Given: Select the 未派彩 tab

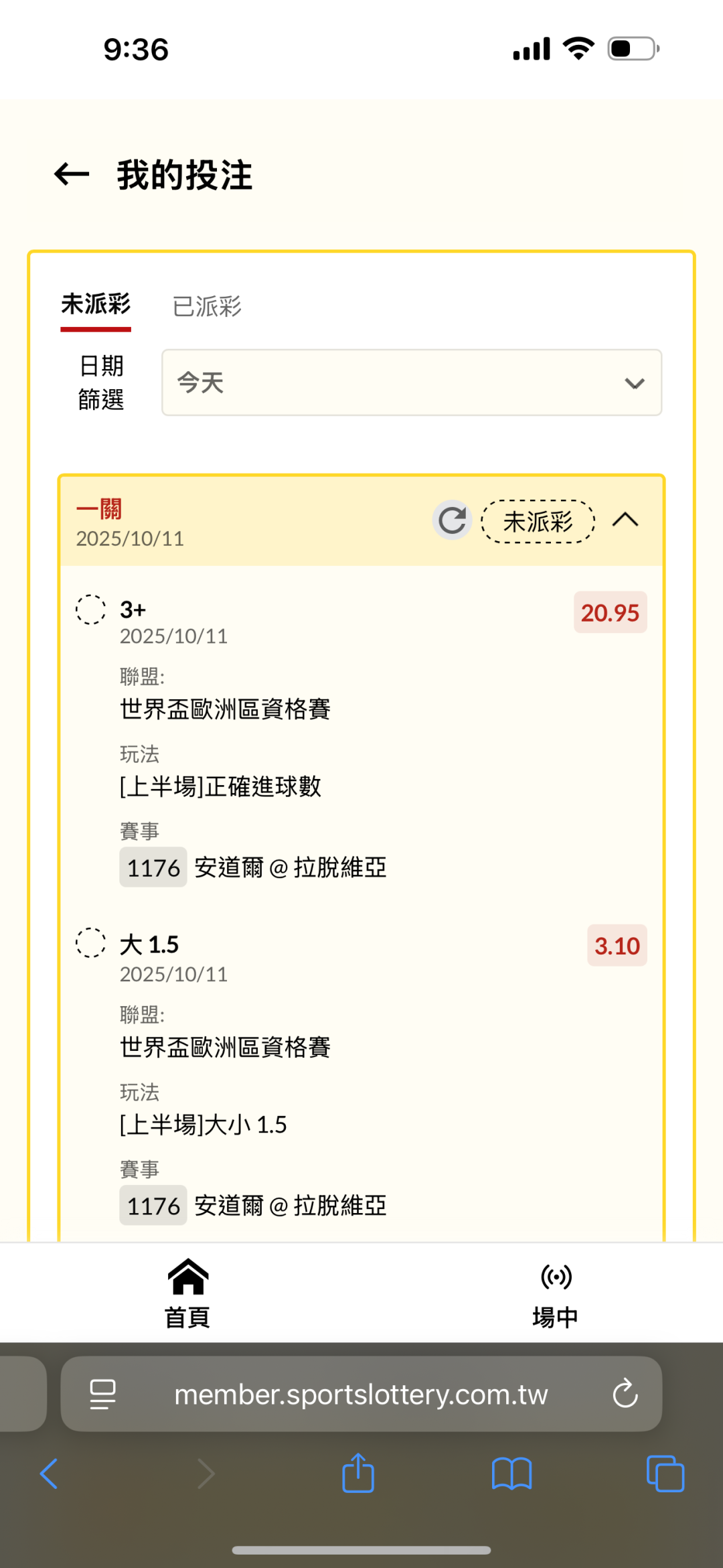Looking at the screenshot, I should point(96,305).
